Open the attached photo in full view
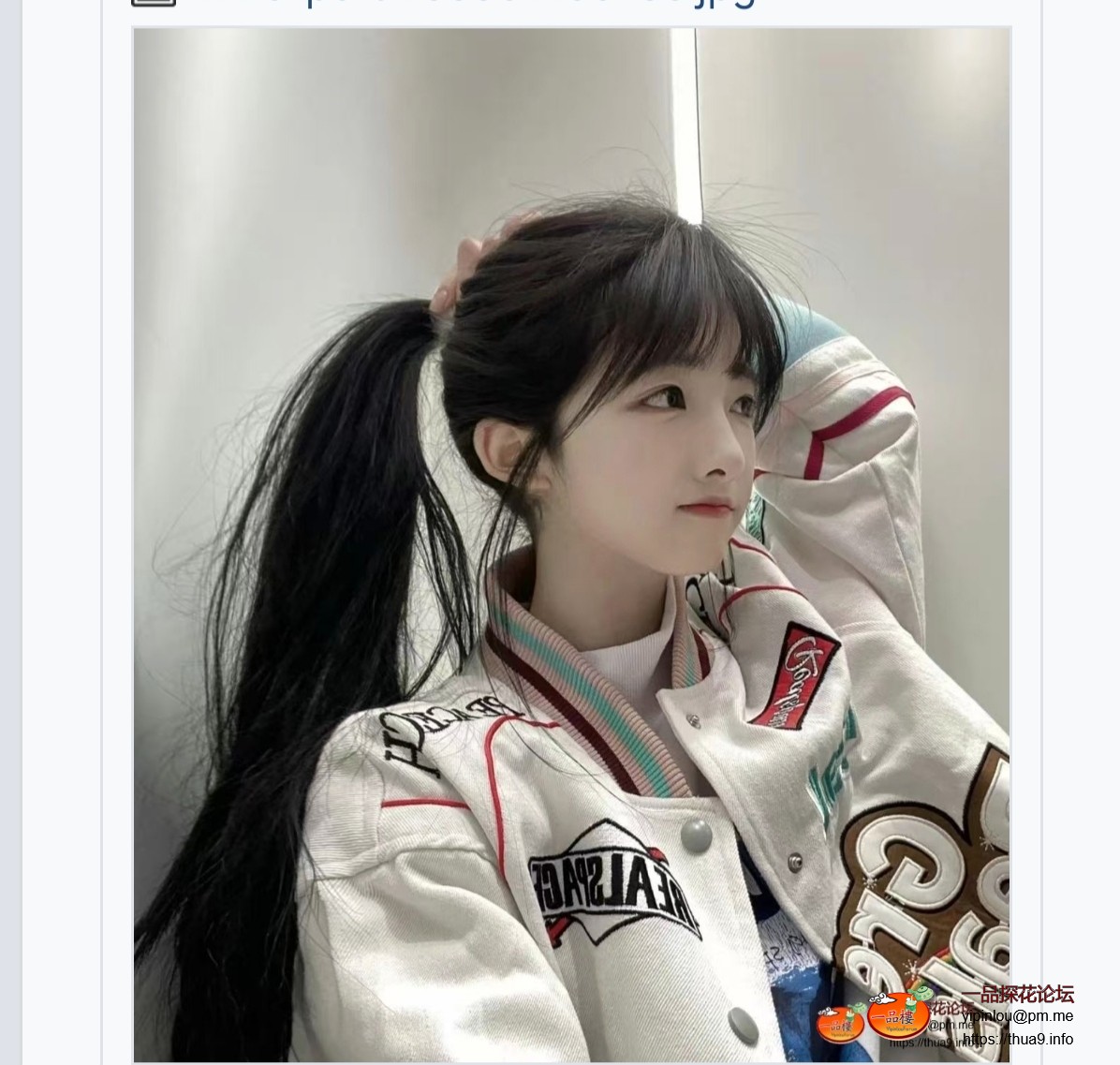The width and height of the screenshot is (1120, 1065). tap(571, 543)
